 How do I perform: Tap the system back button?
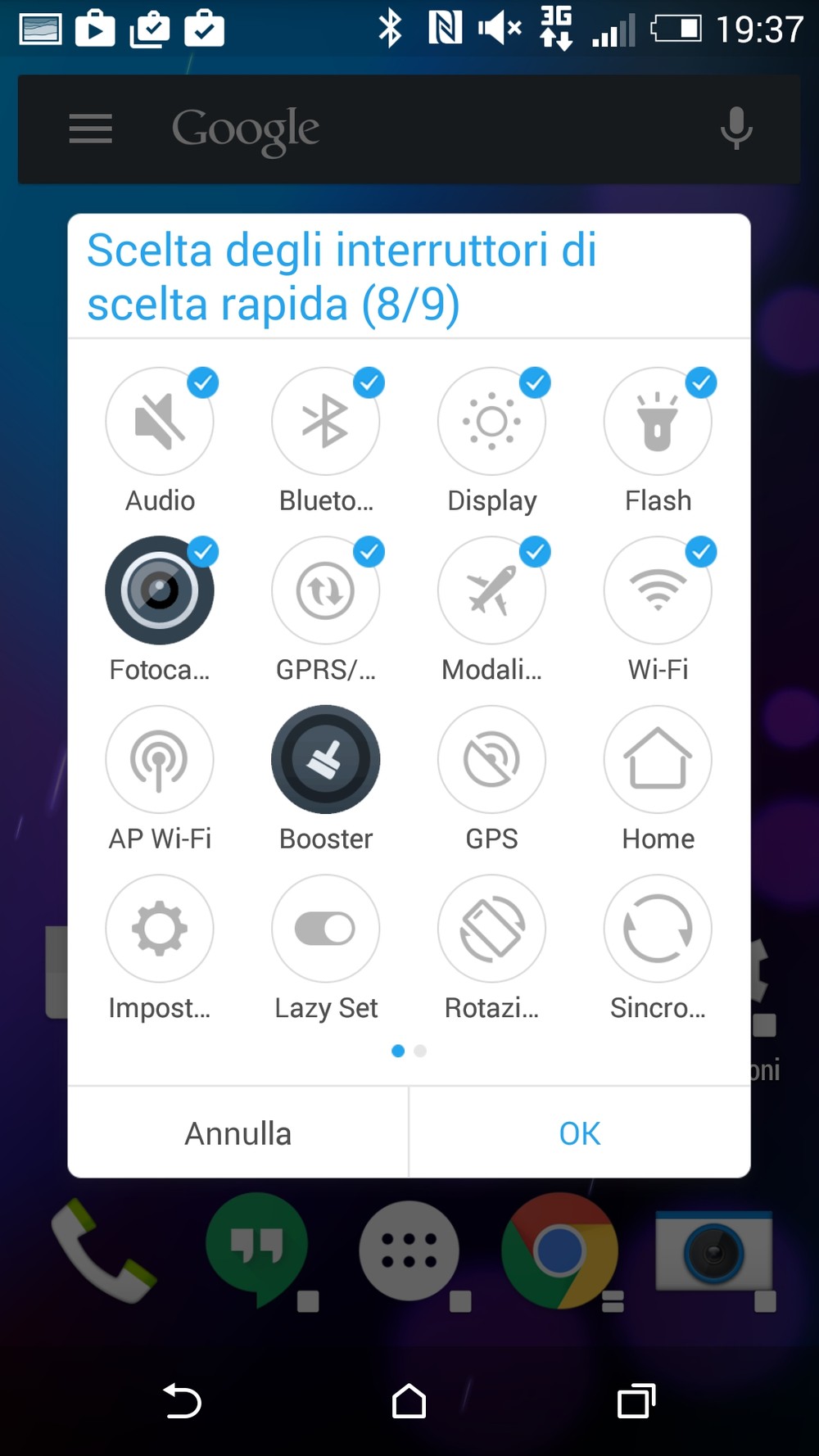182,1400
